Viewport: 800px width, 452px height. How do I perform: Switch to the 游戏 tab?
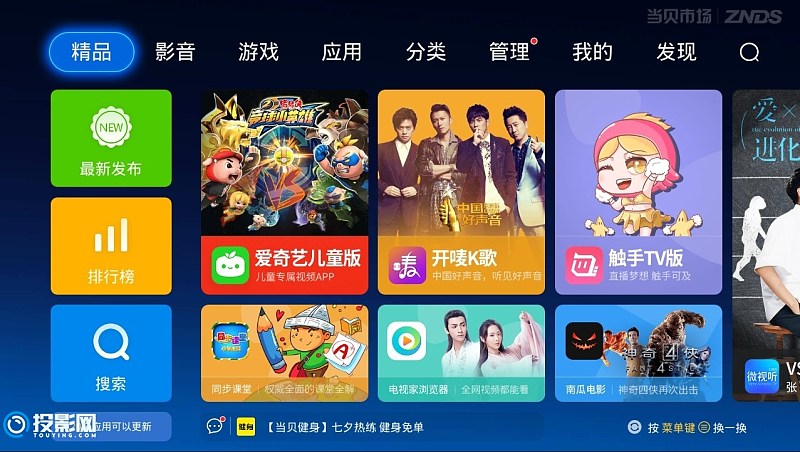[x=258, y=52]
